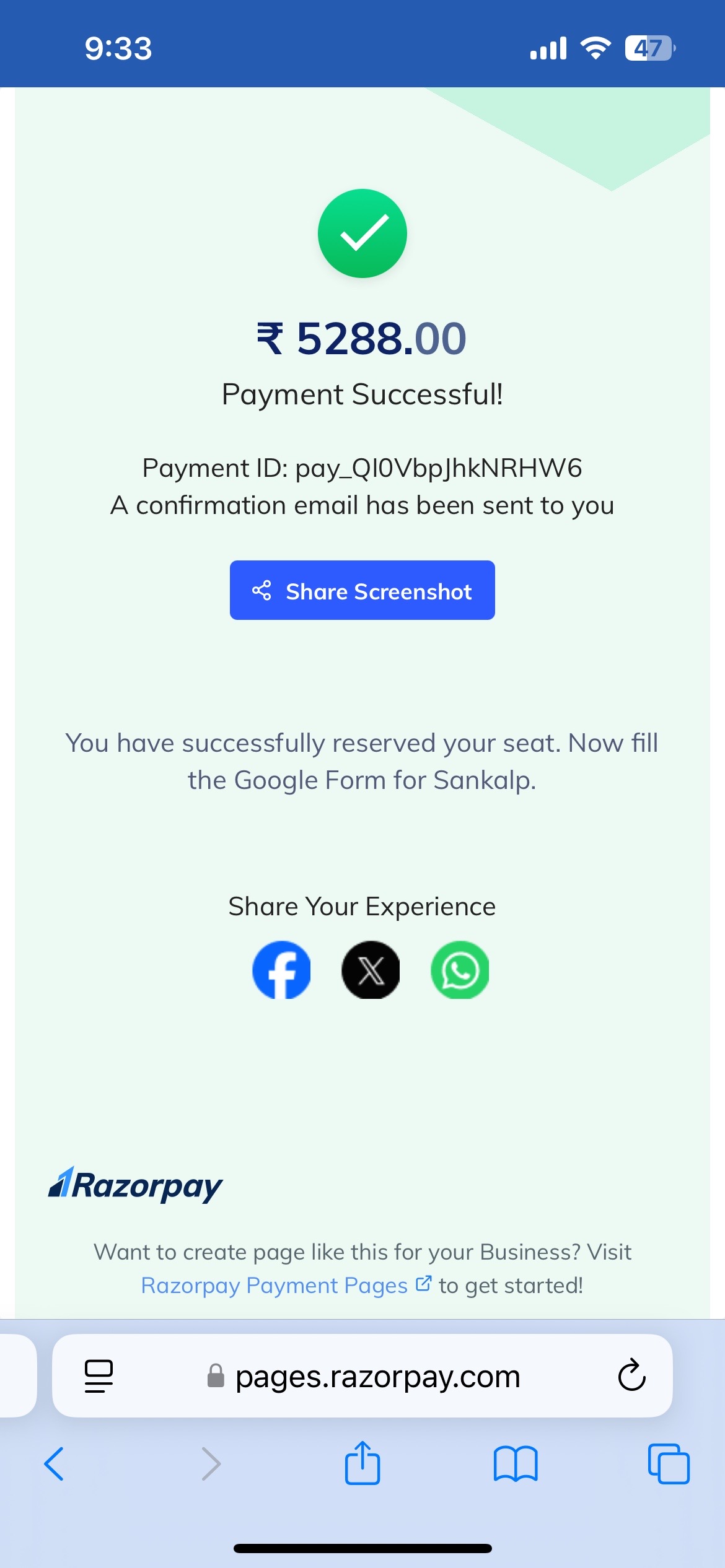Reload the page

pos(631,1376)
